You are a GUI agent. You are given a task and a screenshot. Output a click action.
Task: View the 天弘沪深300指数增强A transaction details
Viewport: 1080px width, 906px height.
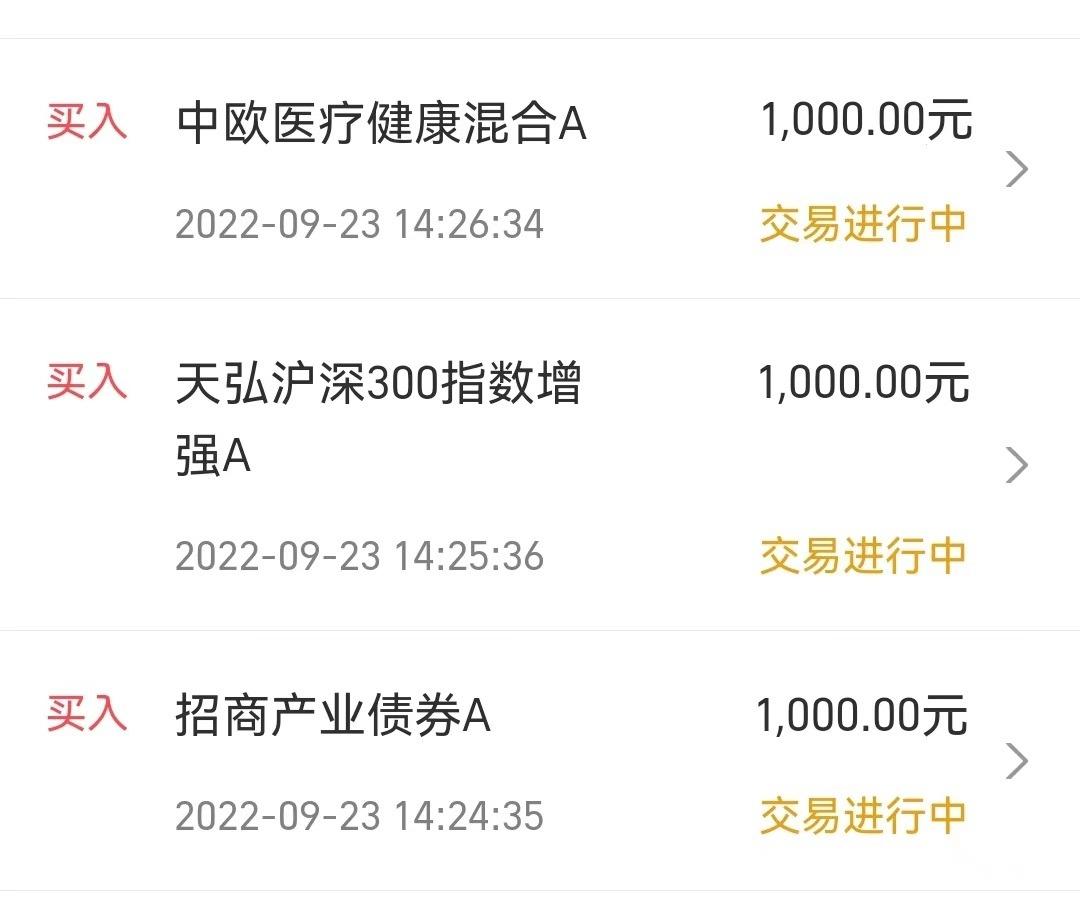(x=540, y=465)
